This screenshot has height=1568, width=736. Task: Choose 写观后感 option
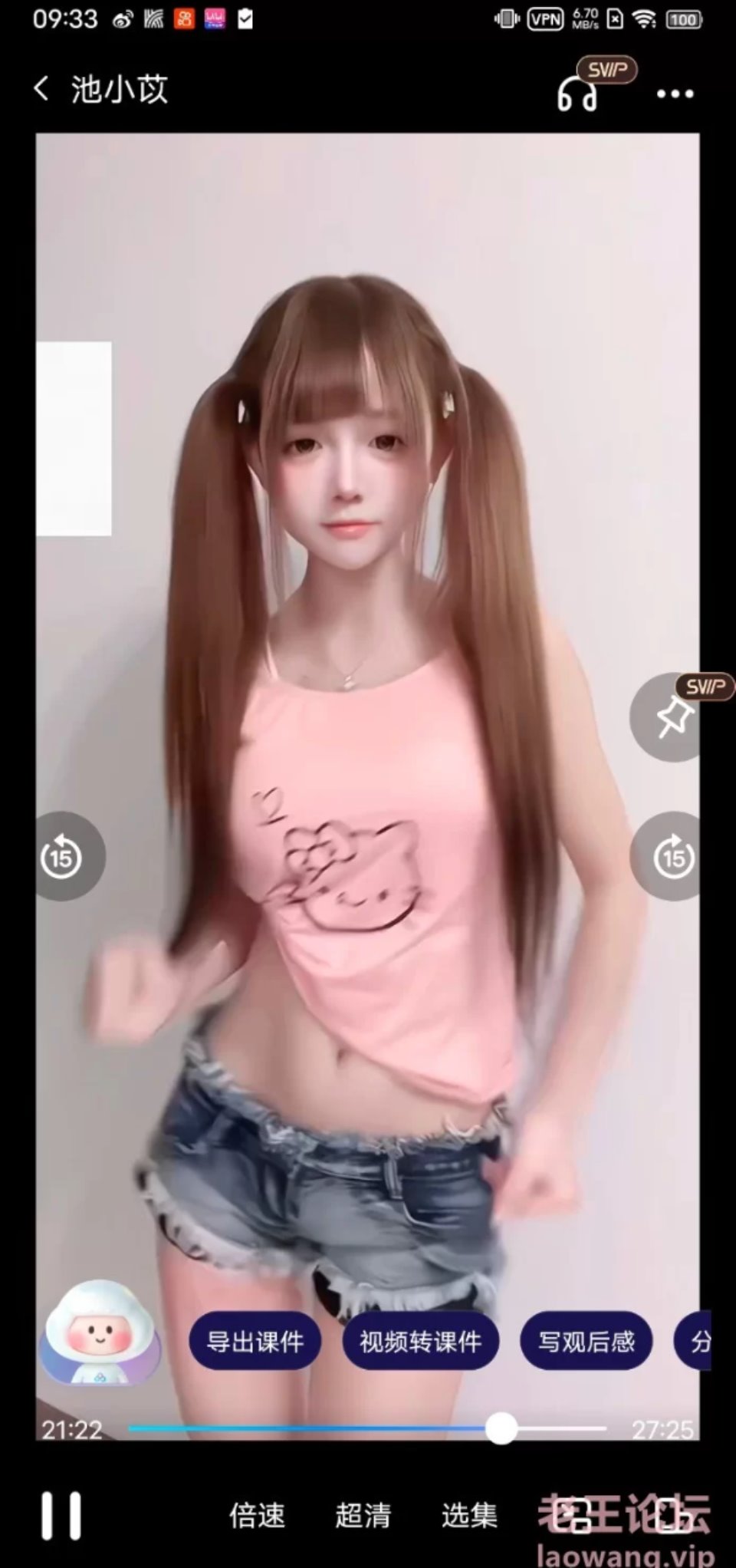pos(586,1341)
